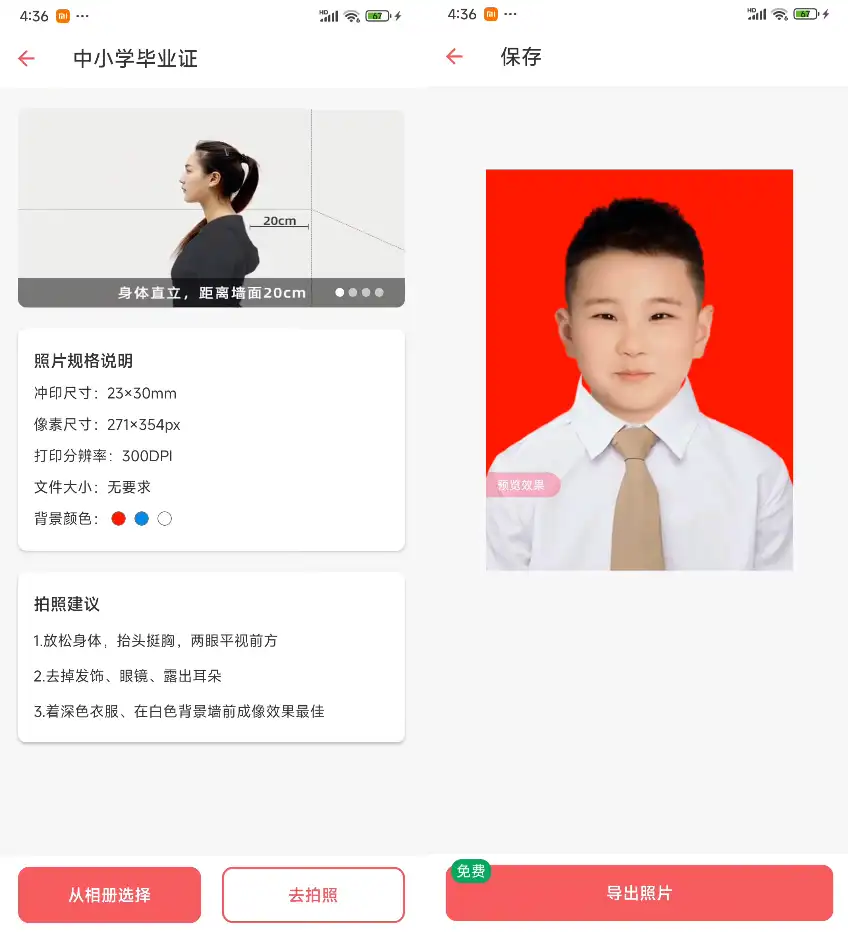Select the blue background color

click(142, 518)
